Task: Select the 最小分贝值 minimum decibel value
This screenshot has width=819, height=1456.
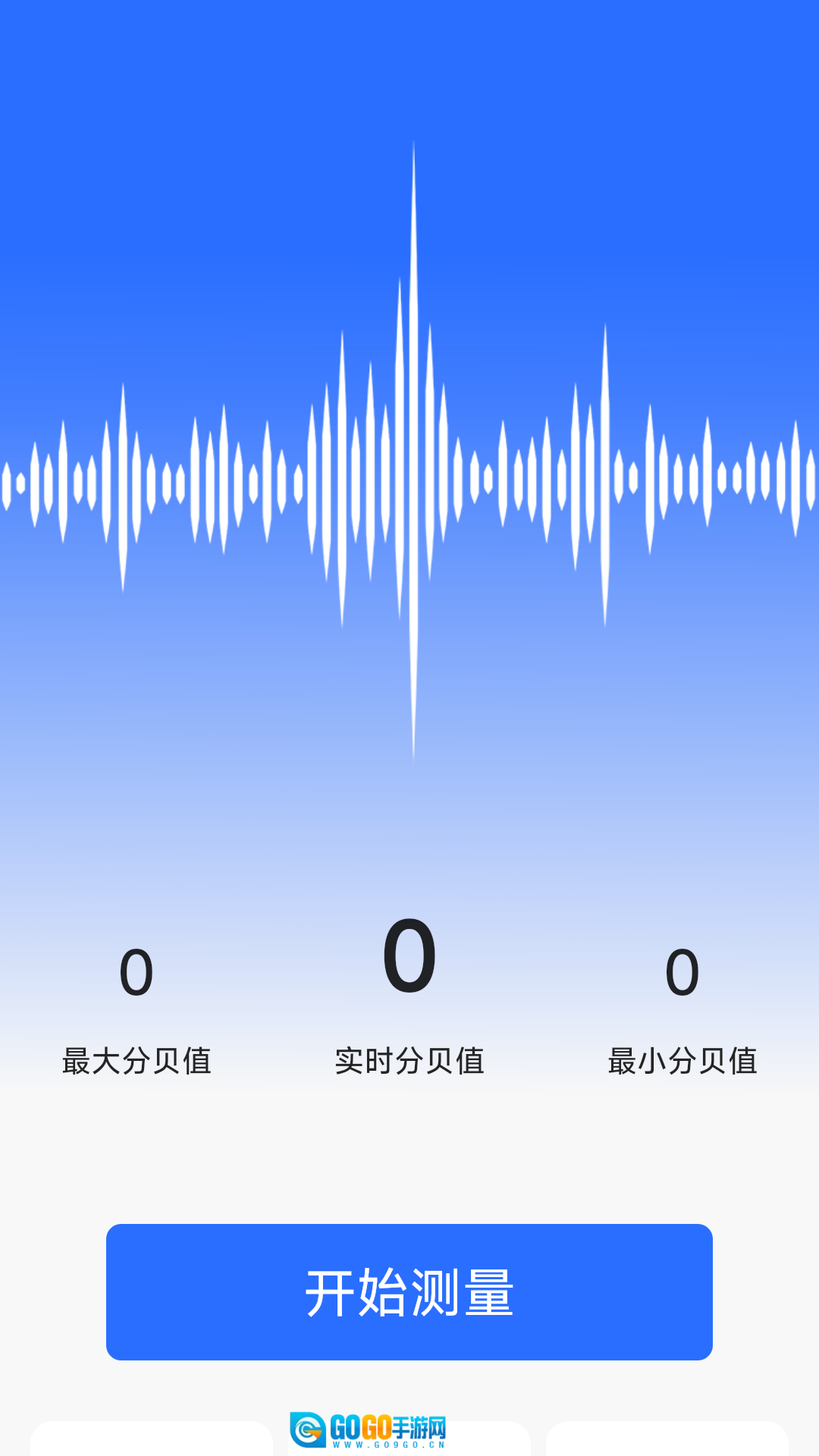Action: tap(682, 971)
